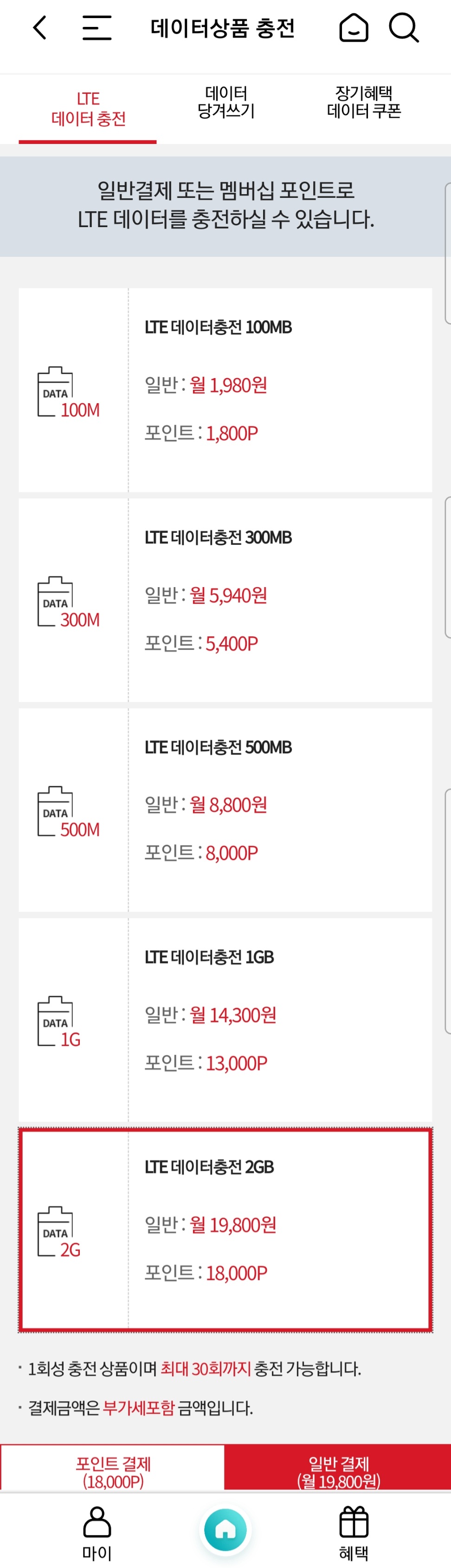Switch to the 데이터 당겨쓰기 tab
This screenshot has height=1568, width=451.
tap(225, 103)
